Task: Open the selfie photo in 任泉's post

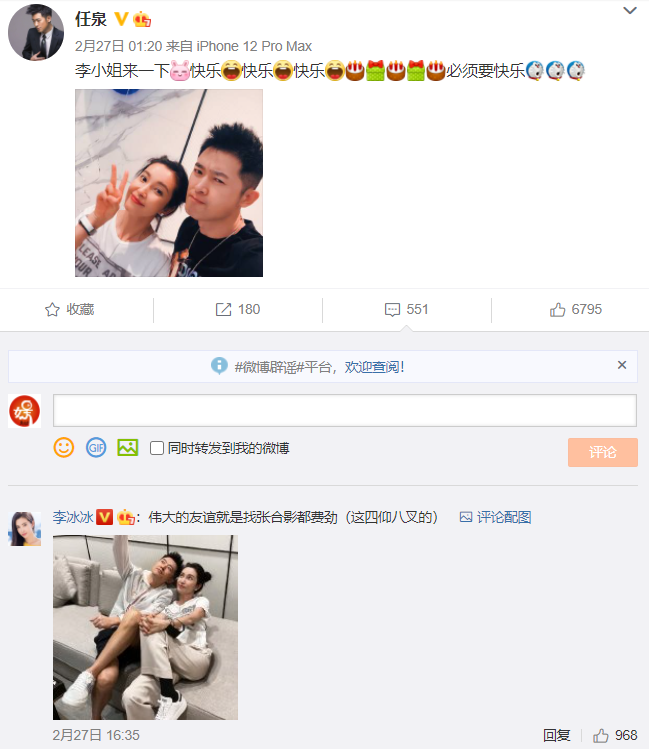Action: [x=169, y=183]
